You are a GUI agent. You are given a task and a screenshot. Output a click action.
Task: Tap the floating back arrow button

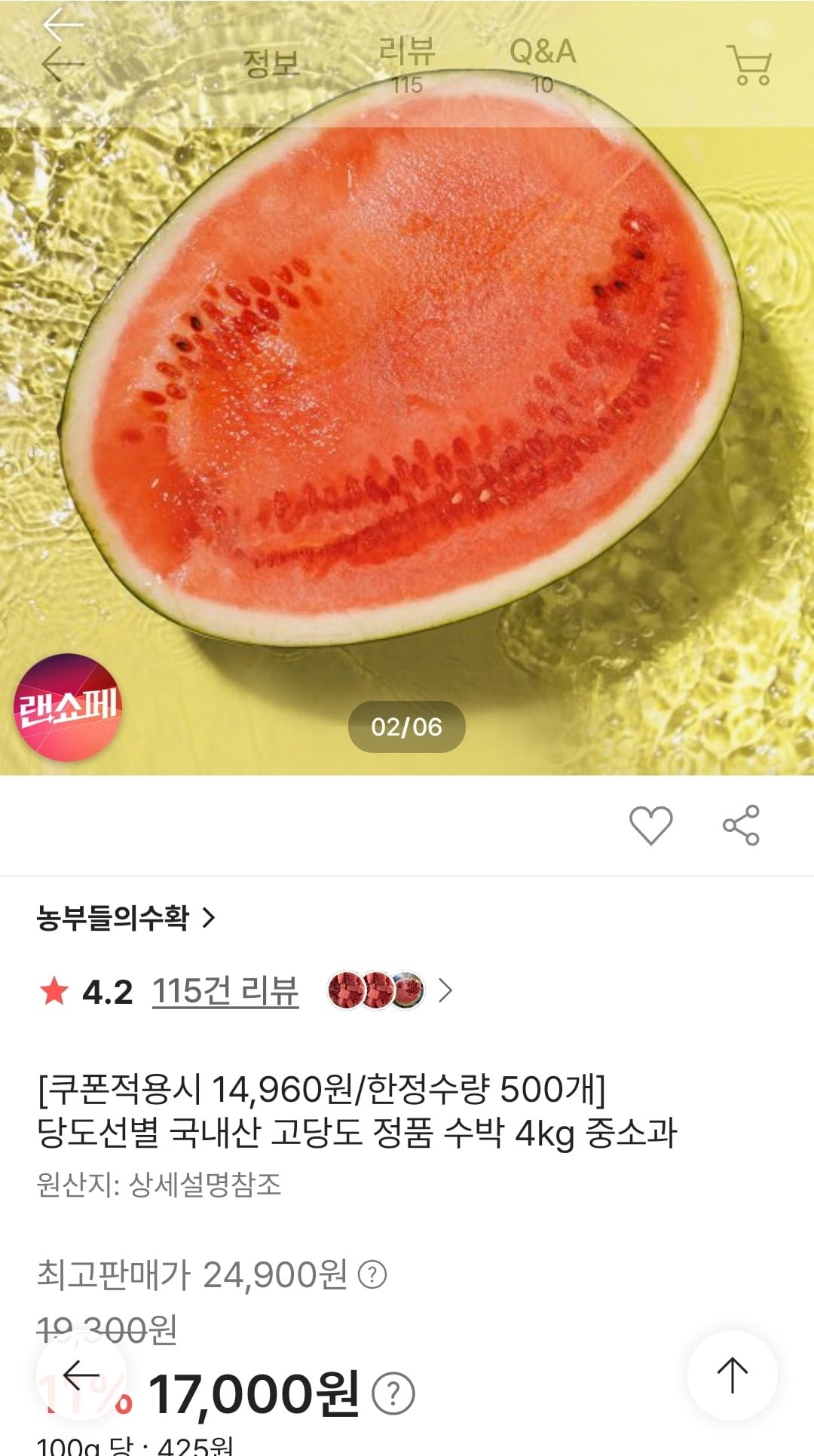81,1375
